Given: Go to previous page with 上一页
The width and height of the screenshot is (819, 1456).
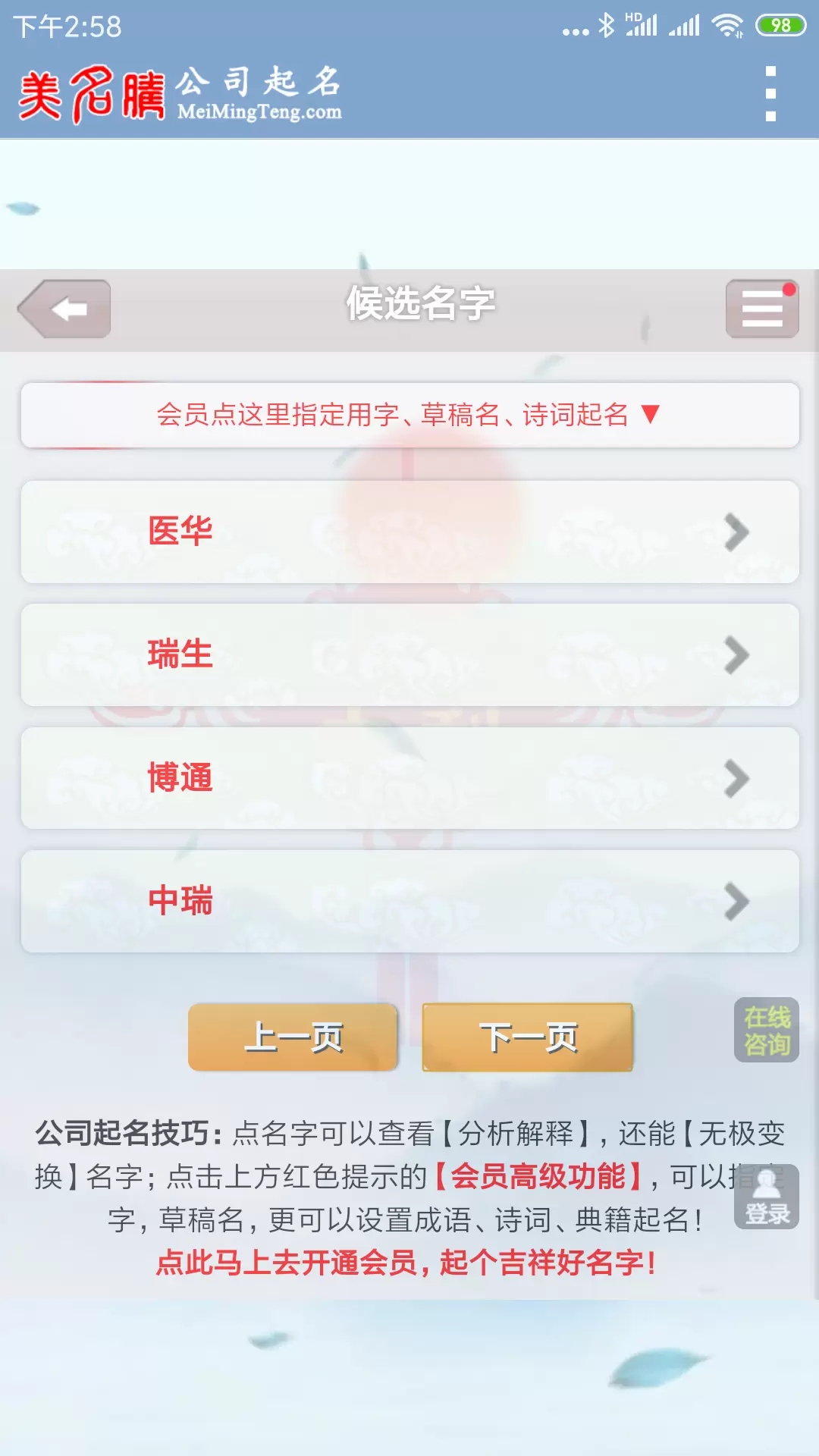Looking at the screenshot, I should (293, 1037).
